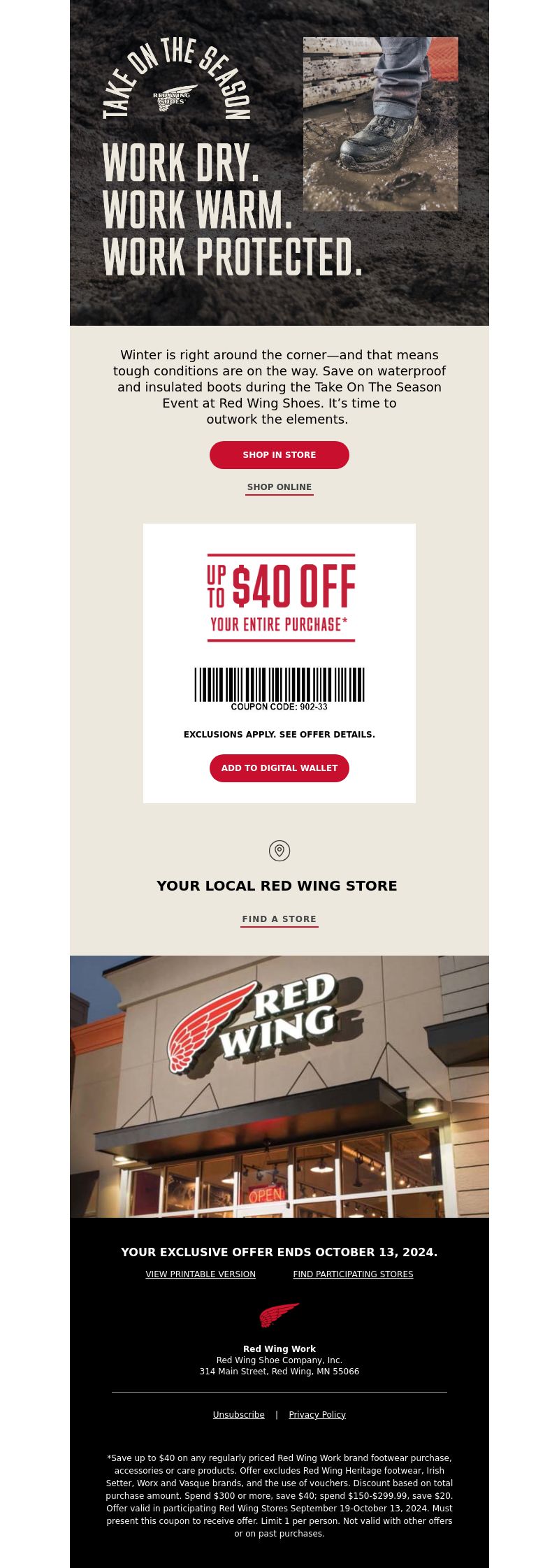Add the coupon to digital wallet
This screenshot has width=559, height=1568.
click(279, 768)
